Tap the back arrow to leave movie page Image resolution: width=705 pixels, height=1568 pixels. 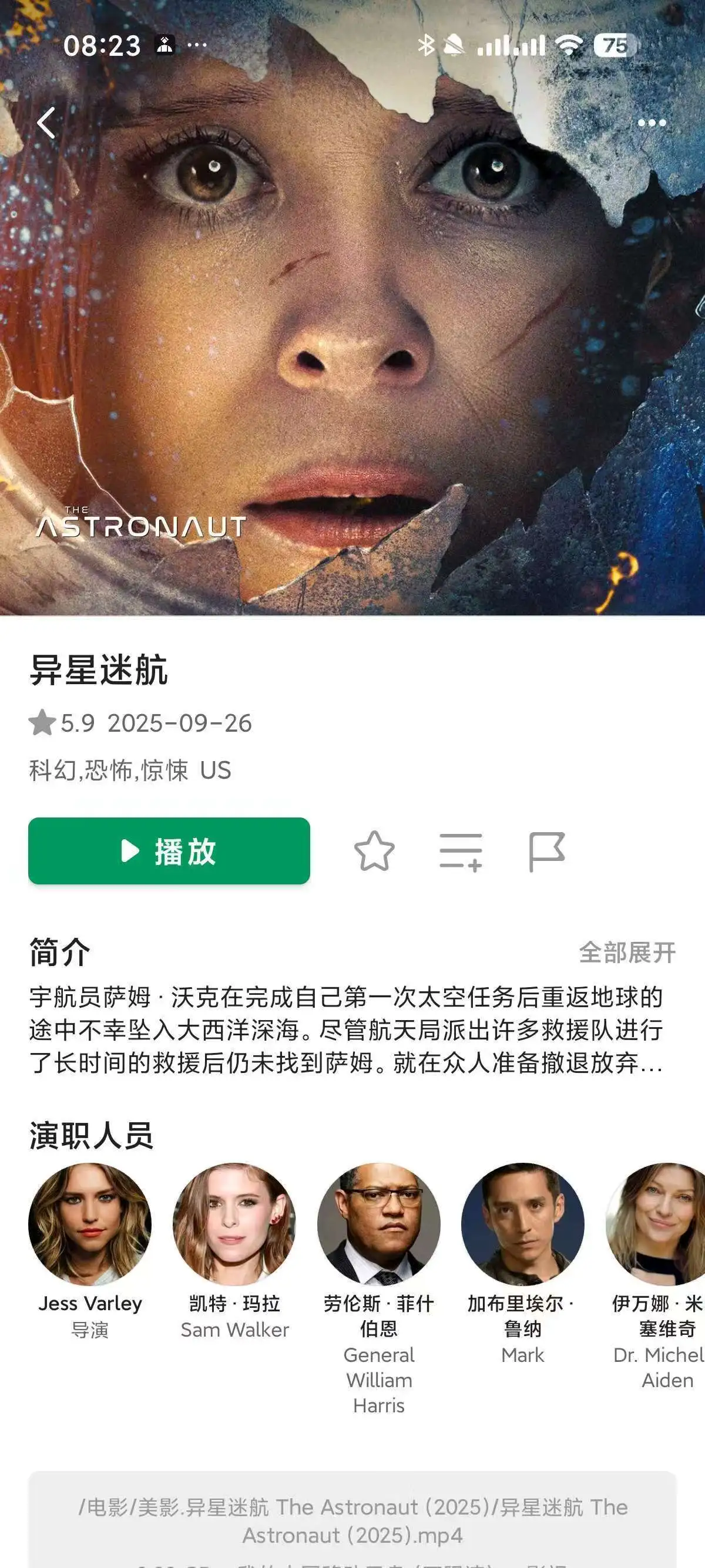click(46, 123)
